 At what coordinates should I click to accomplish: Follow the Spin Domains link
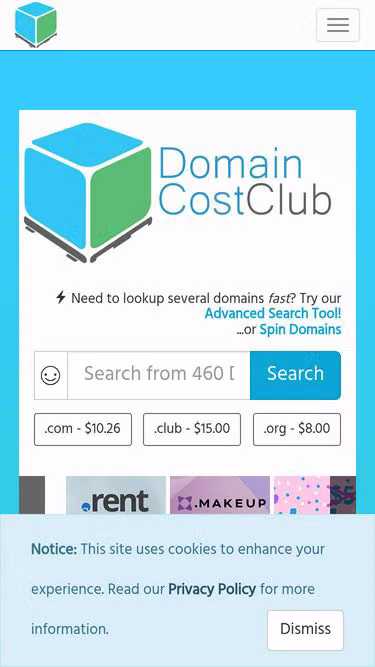[300, 330]
